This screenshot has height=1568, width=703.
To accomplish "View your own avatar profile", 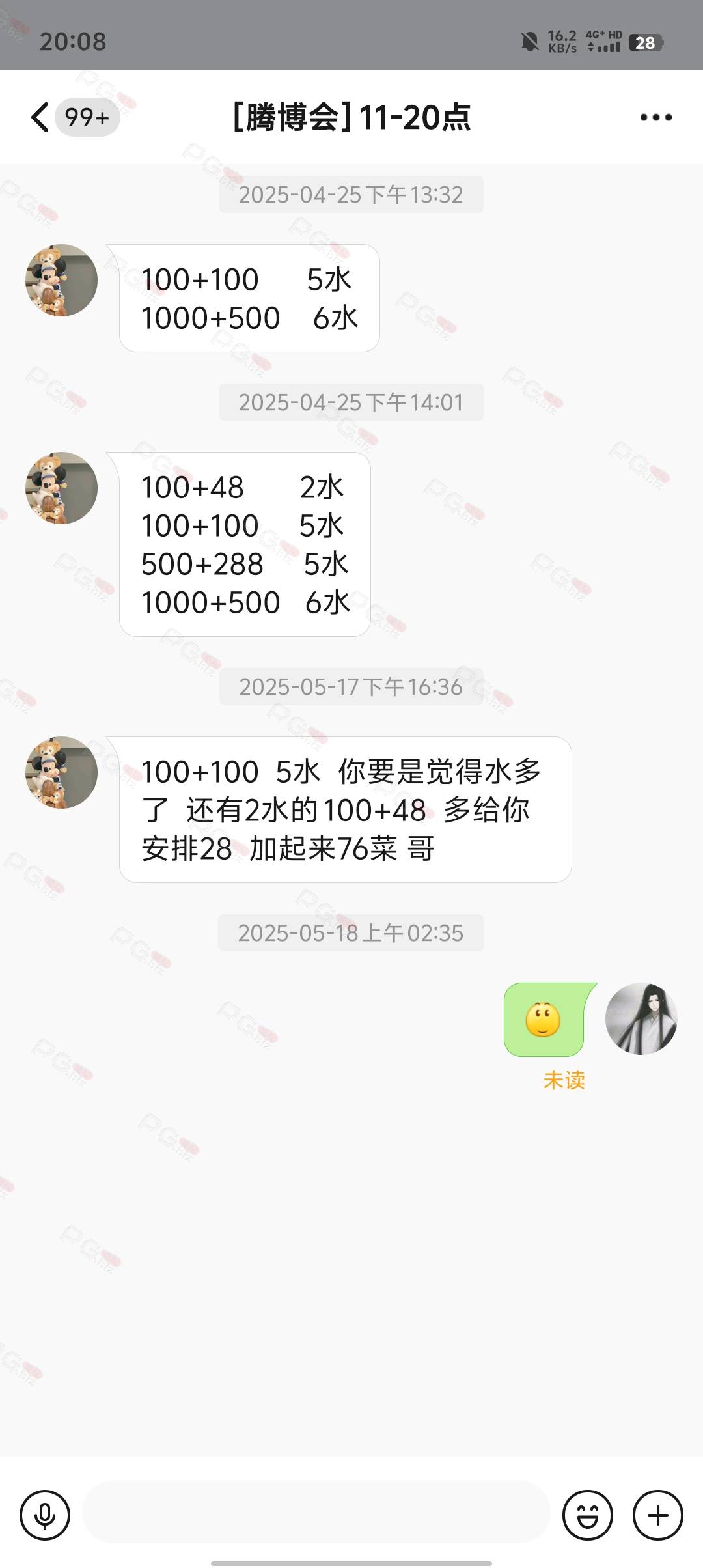I will (641, 1018).
